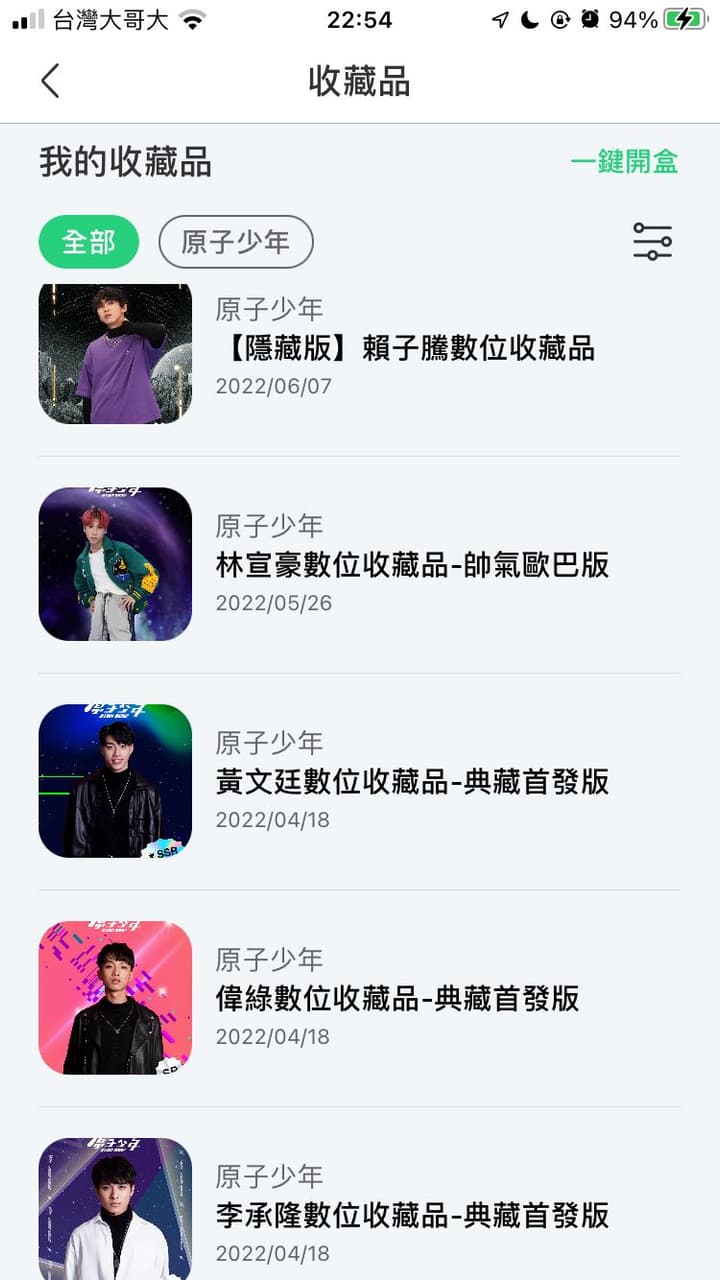Open the filter settings sliders icon

pyautogui.click(x=652, y=242)
